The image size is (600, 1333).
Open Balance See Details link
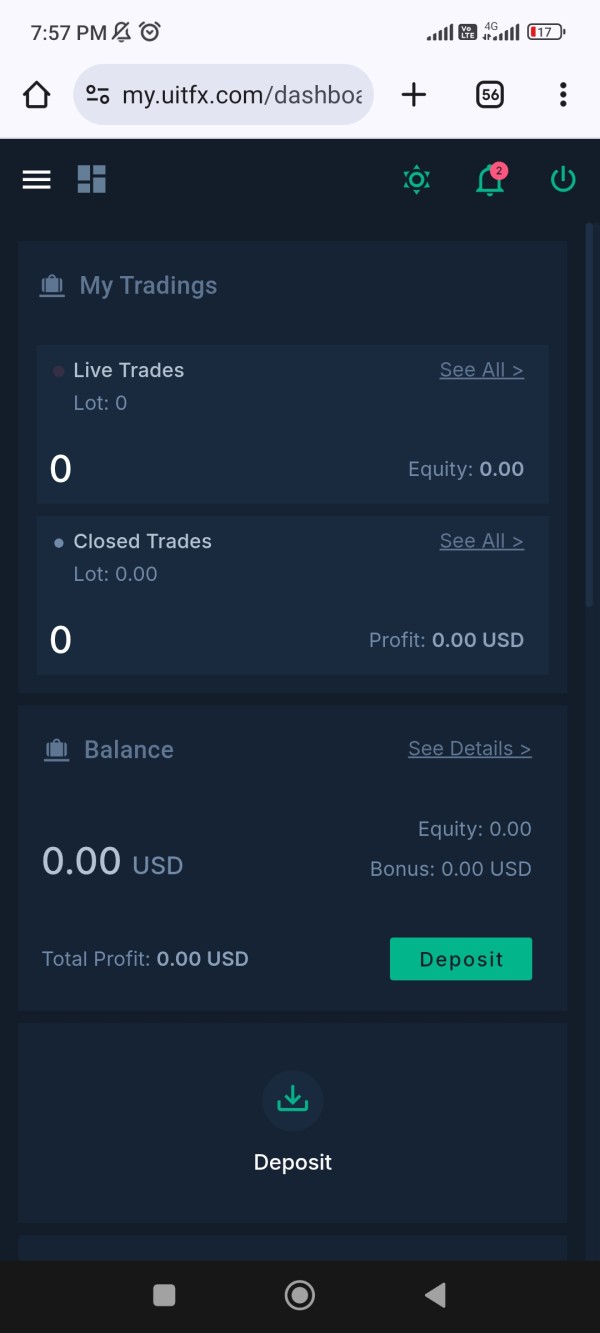click(x=469, y=749)
